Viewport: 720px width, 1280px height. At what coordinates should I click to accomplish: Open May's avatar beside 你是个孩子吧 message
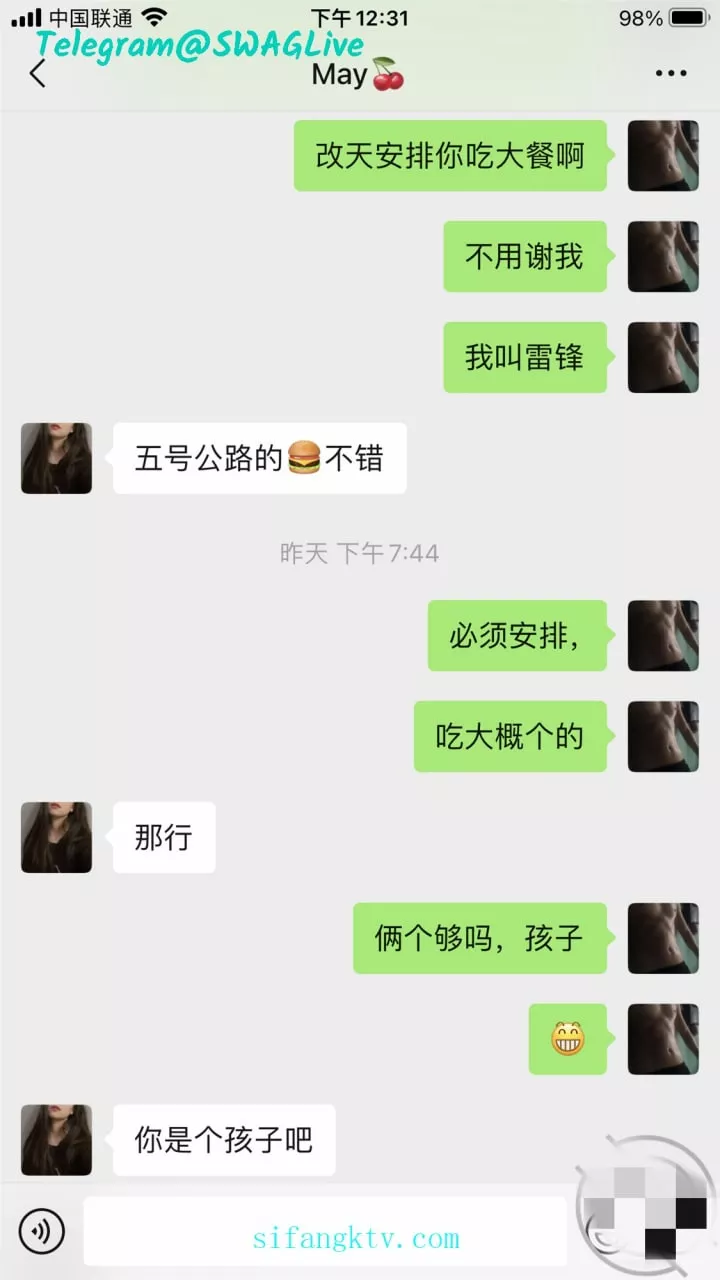coord(56,1140)
